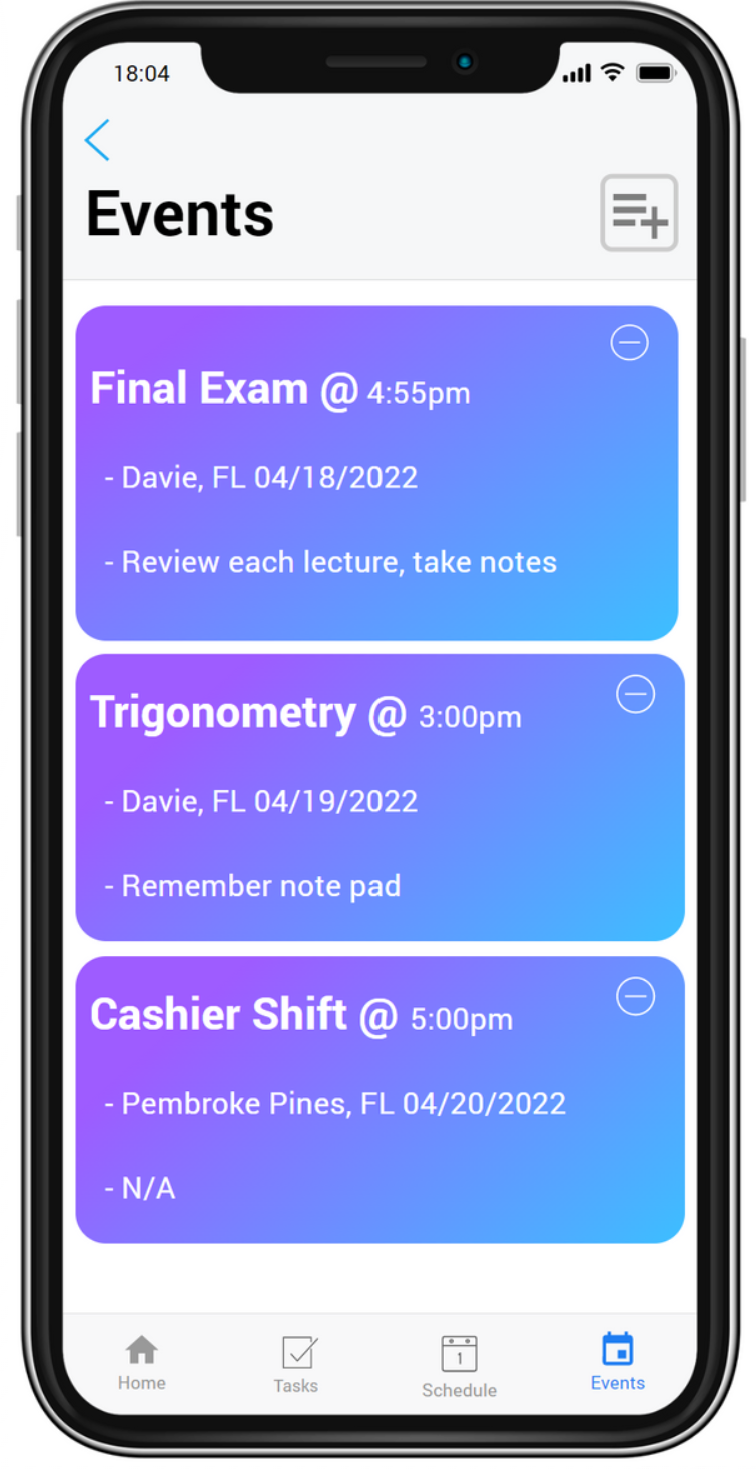Add a new event
Screen dimensions: 756x1470
(639, 213)
